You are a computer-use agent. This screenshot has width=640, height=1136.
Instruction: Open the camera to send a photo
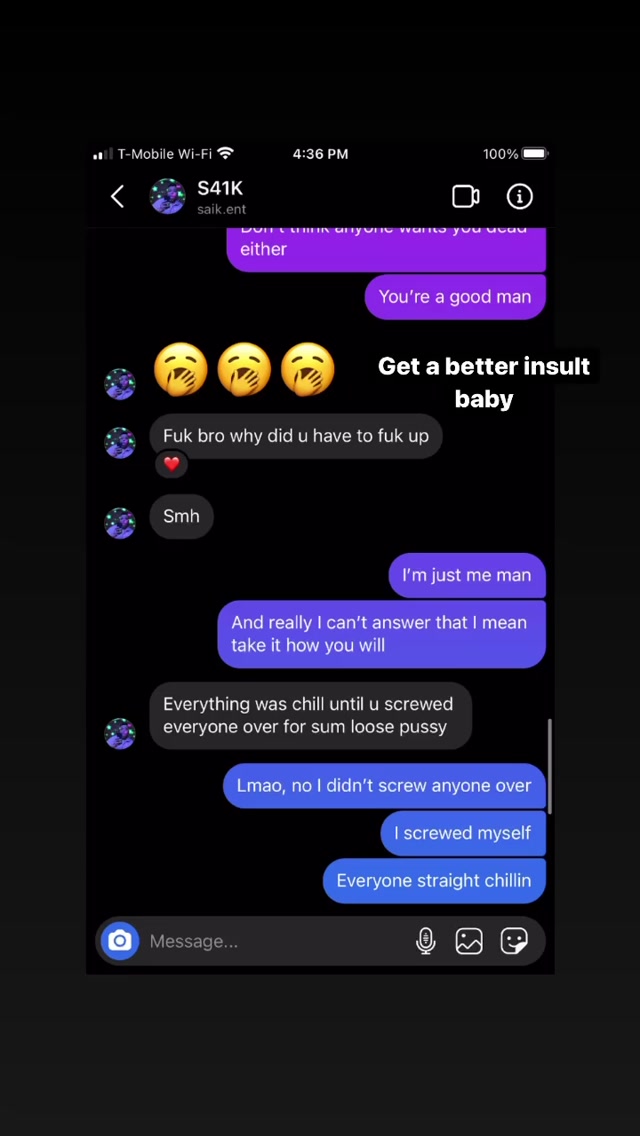[x=120, y=941]
